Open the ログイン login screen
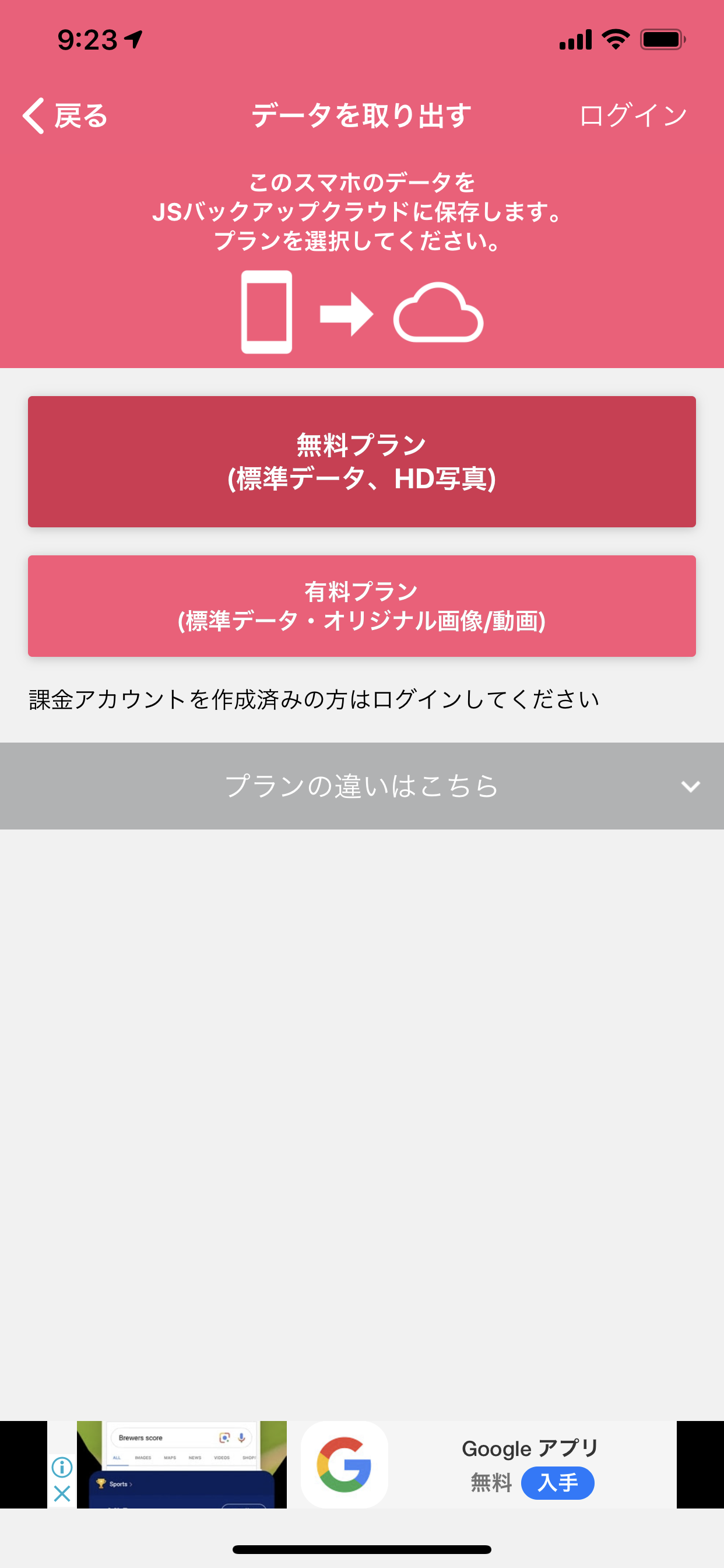Screen dimensions: 724x1568 [x=633, y=116]
